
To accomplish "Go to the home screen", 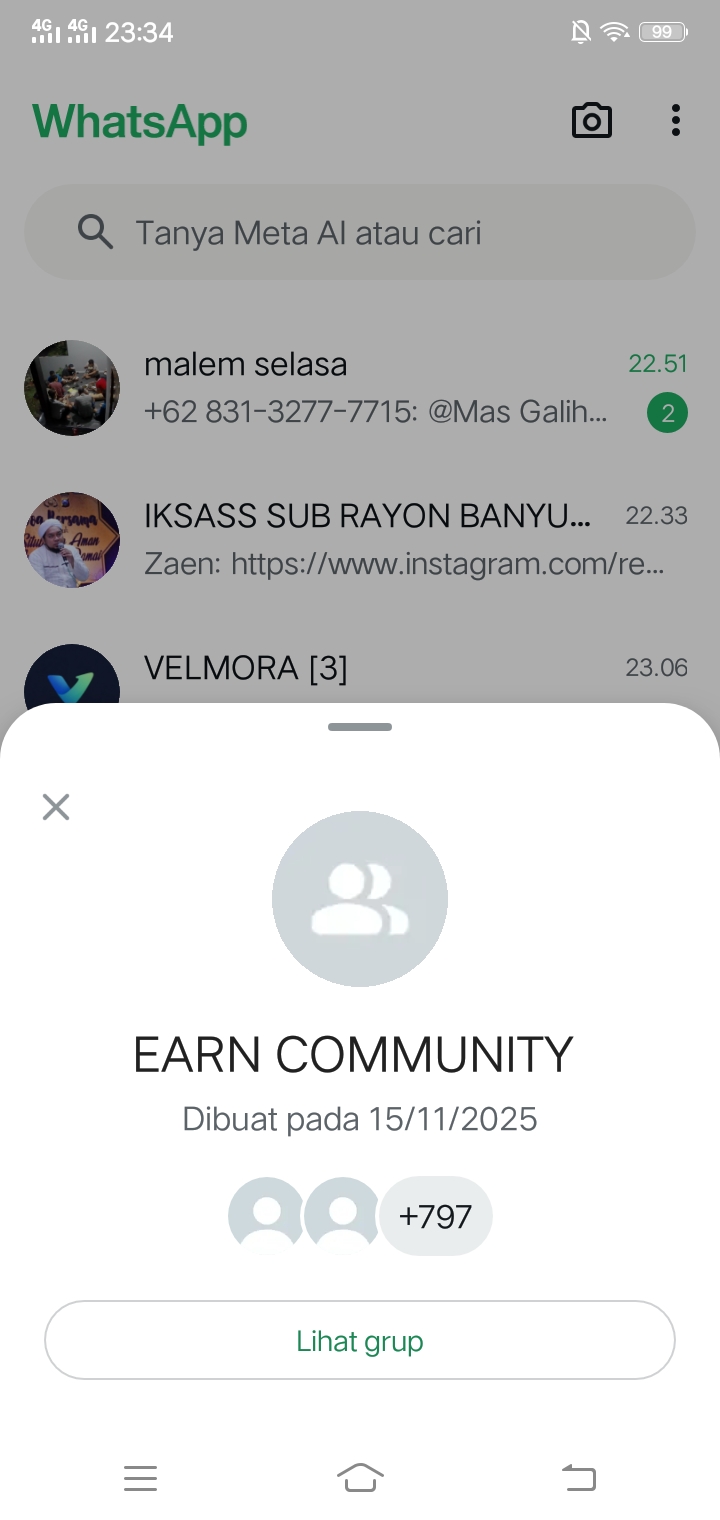I will pyautogui.click(x=360, y=1477).
